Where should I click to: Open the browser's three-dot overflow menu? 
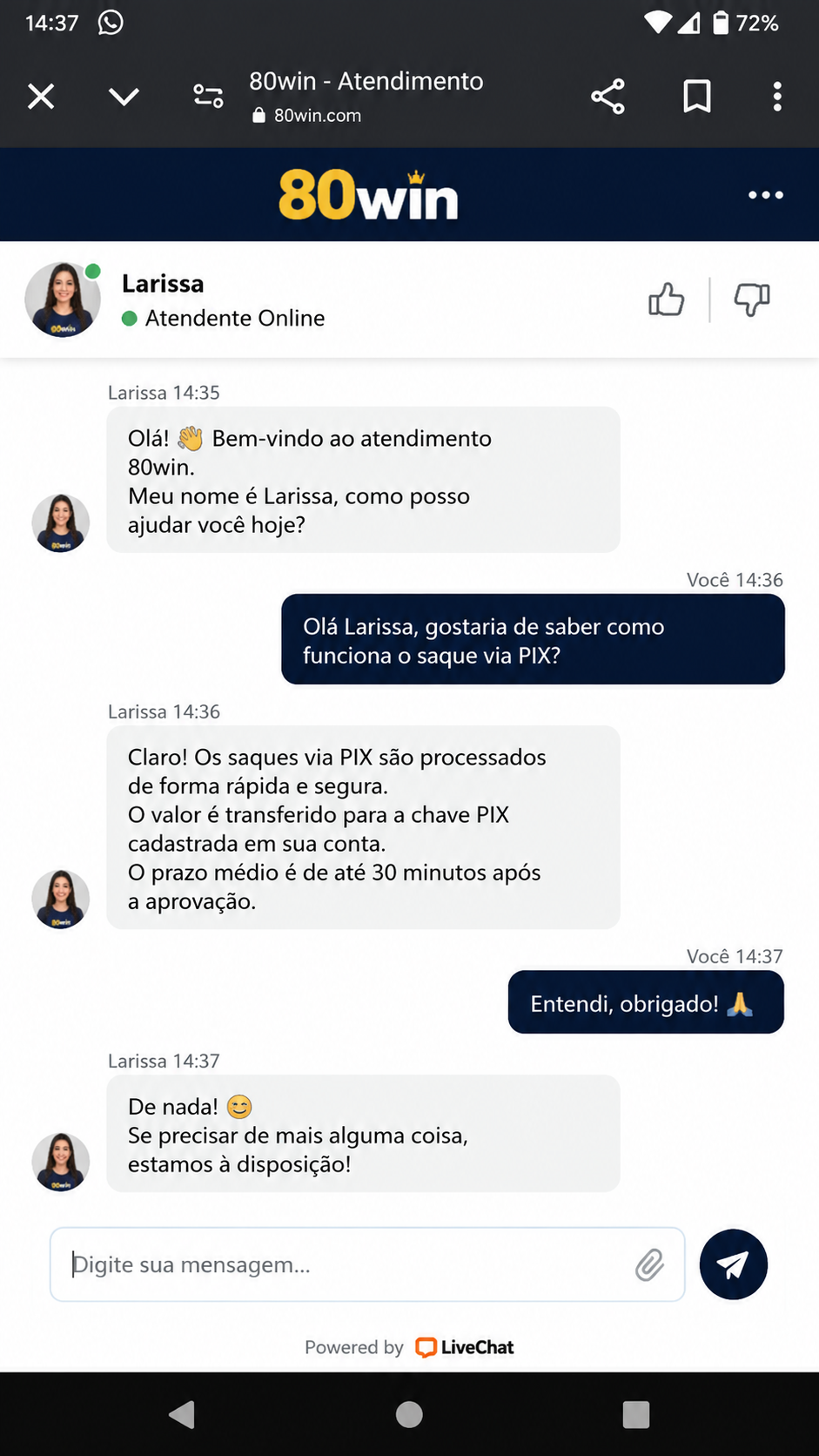click(777, 97)
